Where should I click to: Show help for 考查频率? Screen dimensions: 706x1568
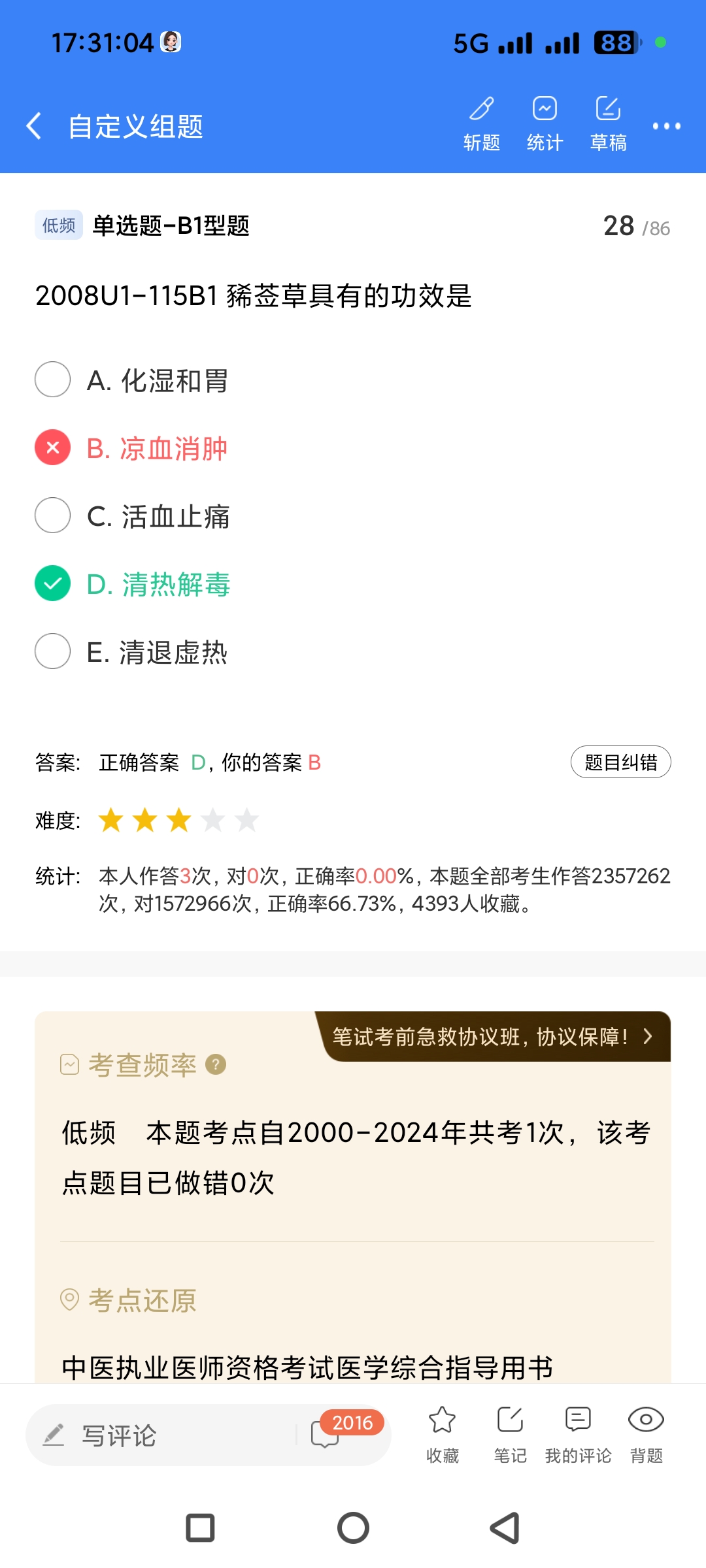[x=216, y=1065]
